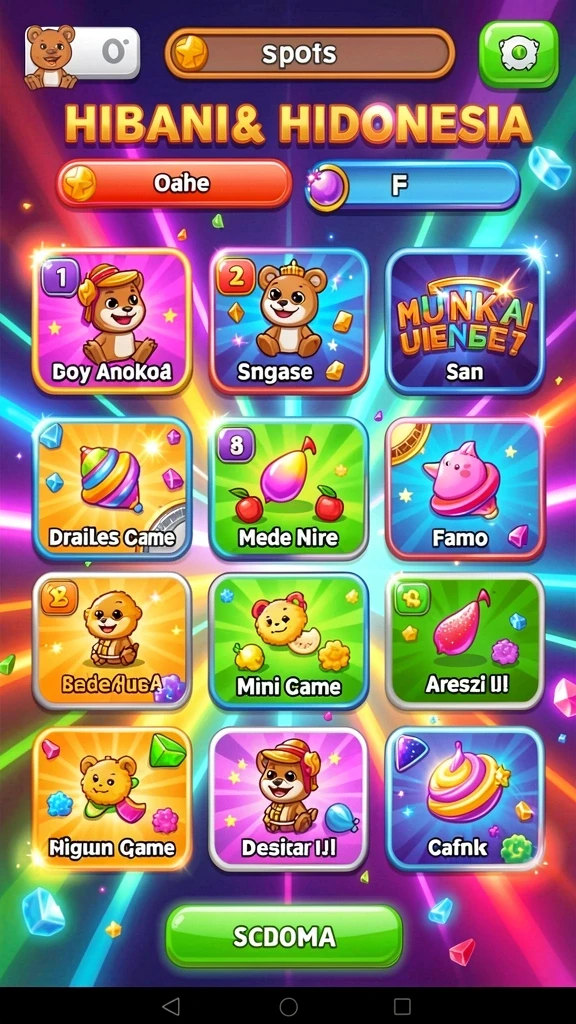Open the Mede Nire fruit tile
Screen dimensions: 576x1024
(x=289, y=488)
